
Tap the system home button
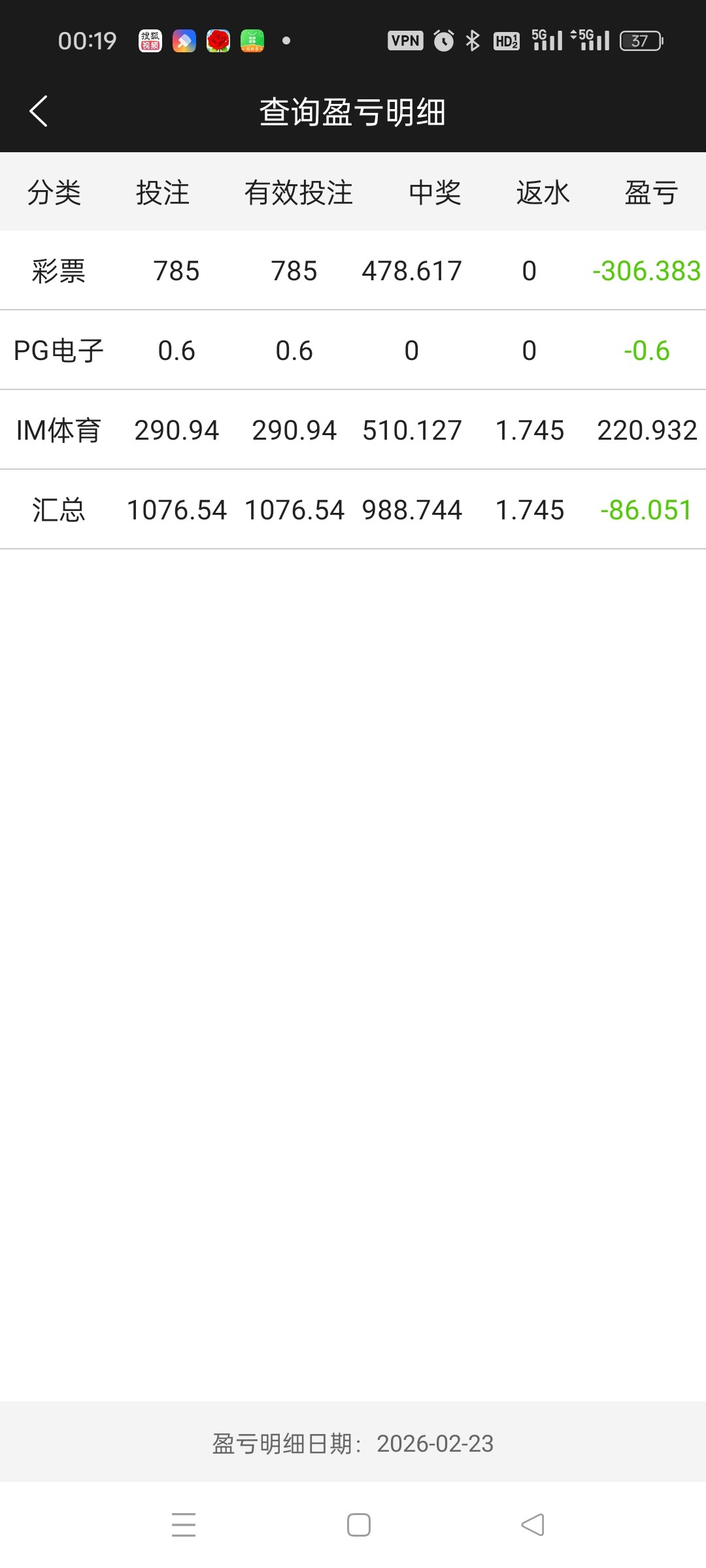(359, 1525)
